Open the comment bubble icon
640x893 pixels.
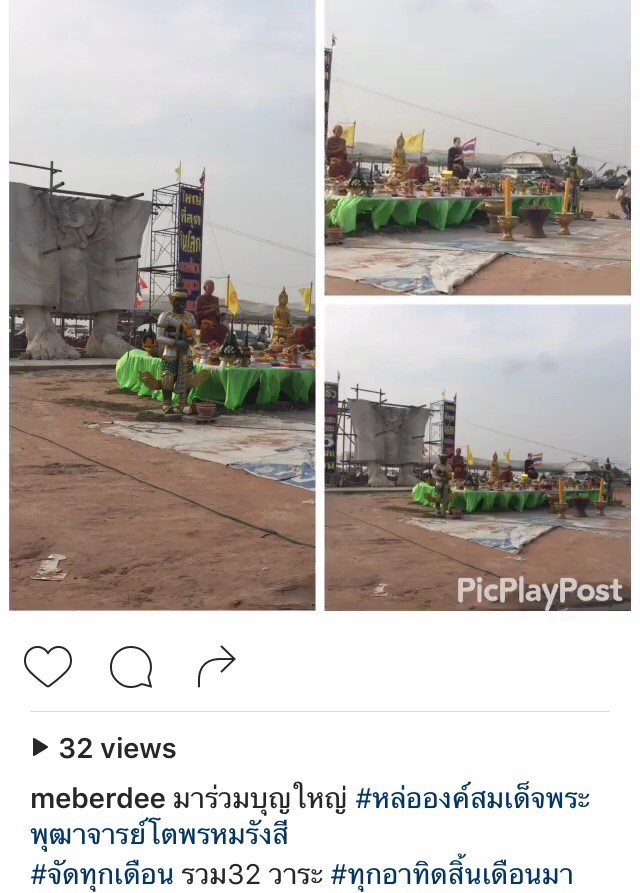(x=131, y=667)
